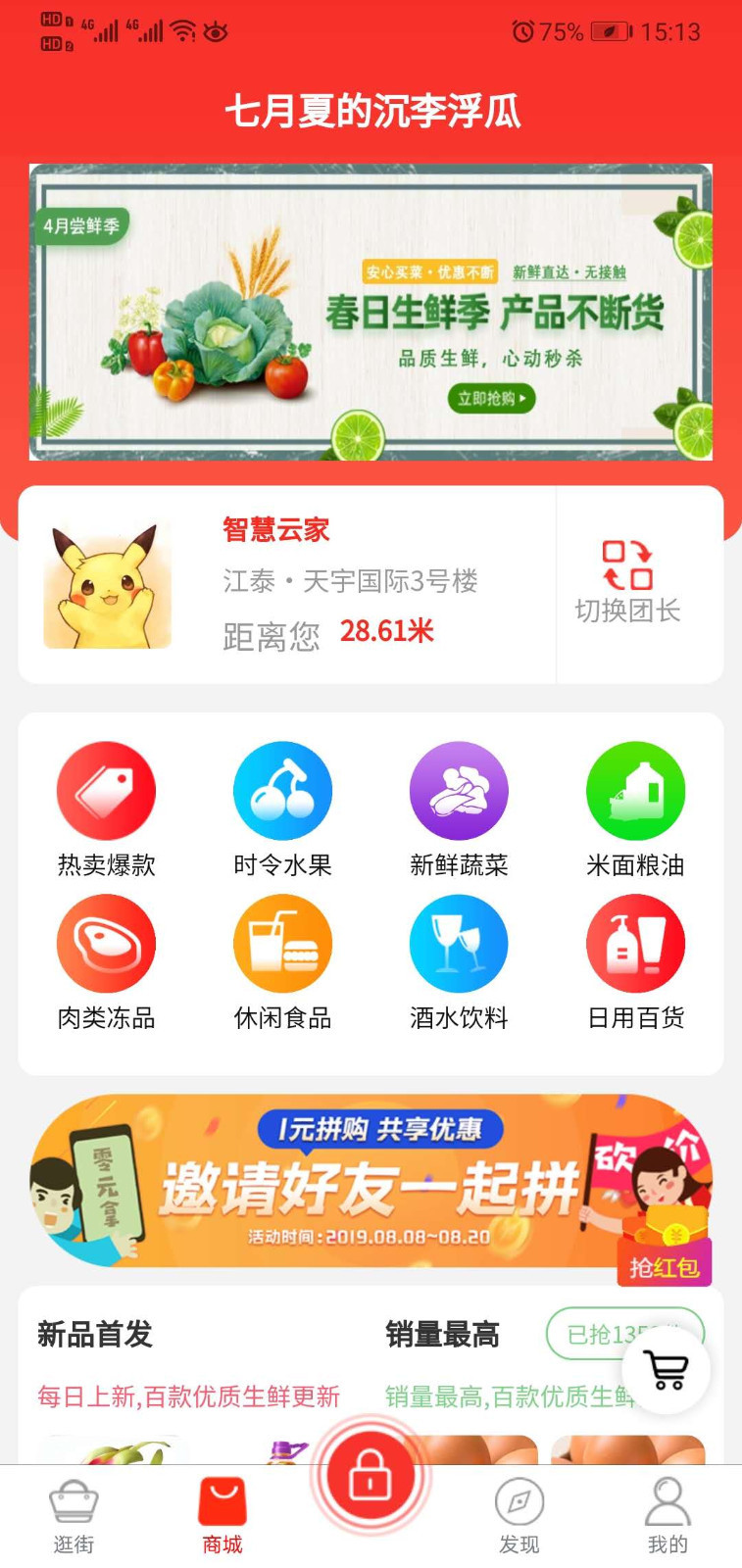The width and height of the screenshot is (742, 1568).
Task: Switch to the 逛街 tab
Action: (x=74, y=1515)
